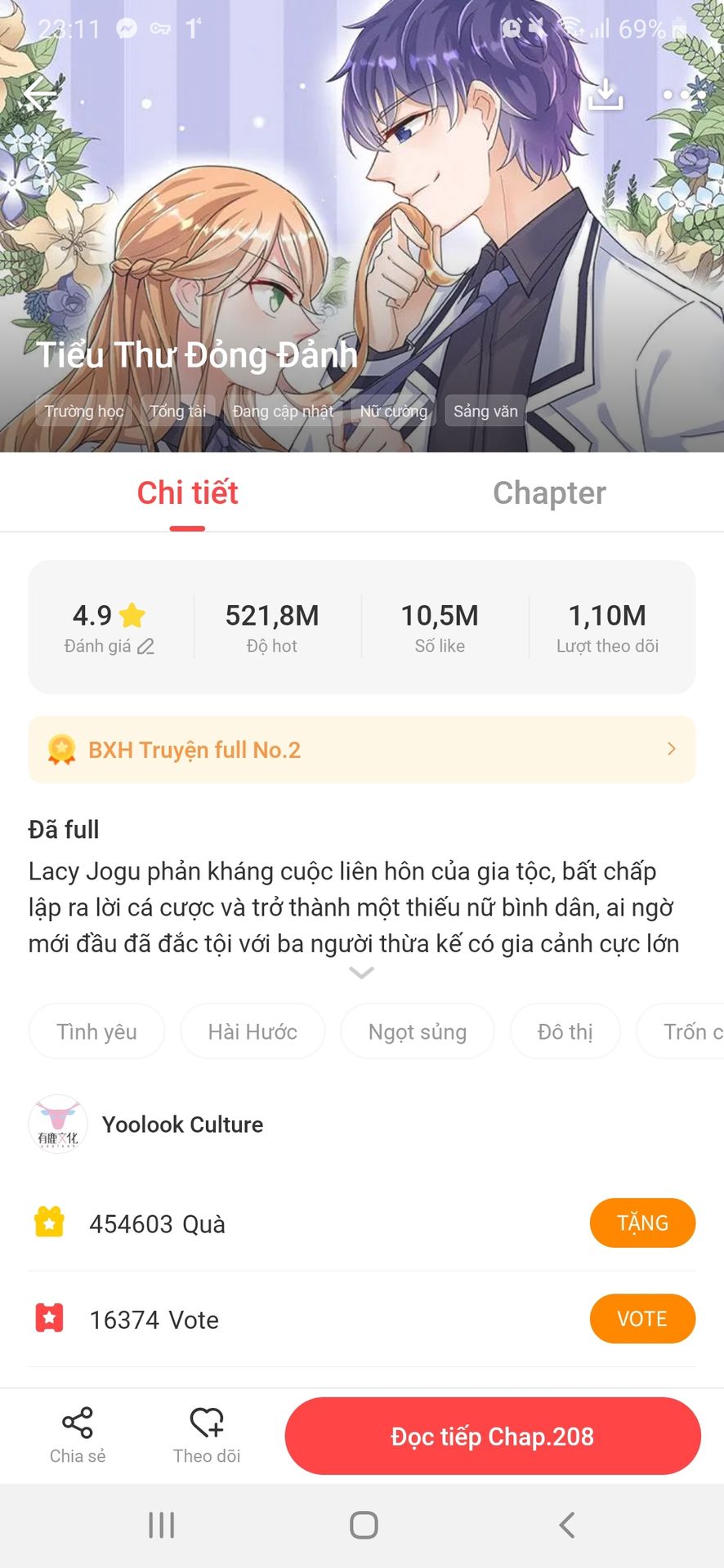This screenshot has width=724, height=1568.
Task: Continue reading at Chap.208
Action: 493,1436
